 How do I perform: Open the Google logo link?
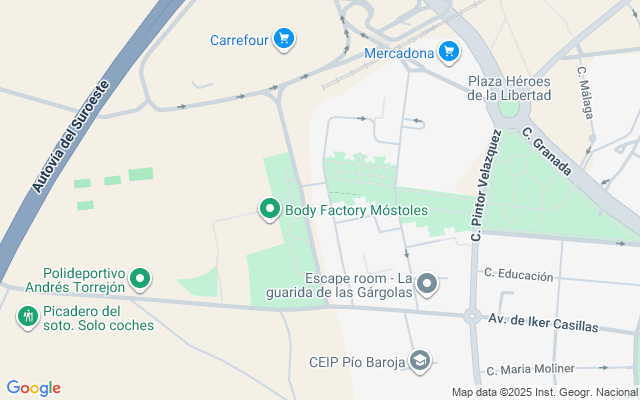click(x=33, y=388)
